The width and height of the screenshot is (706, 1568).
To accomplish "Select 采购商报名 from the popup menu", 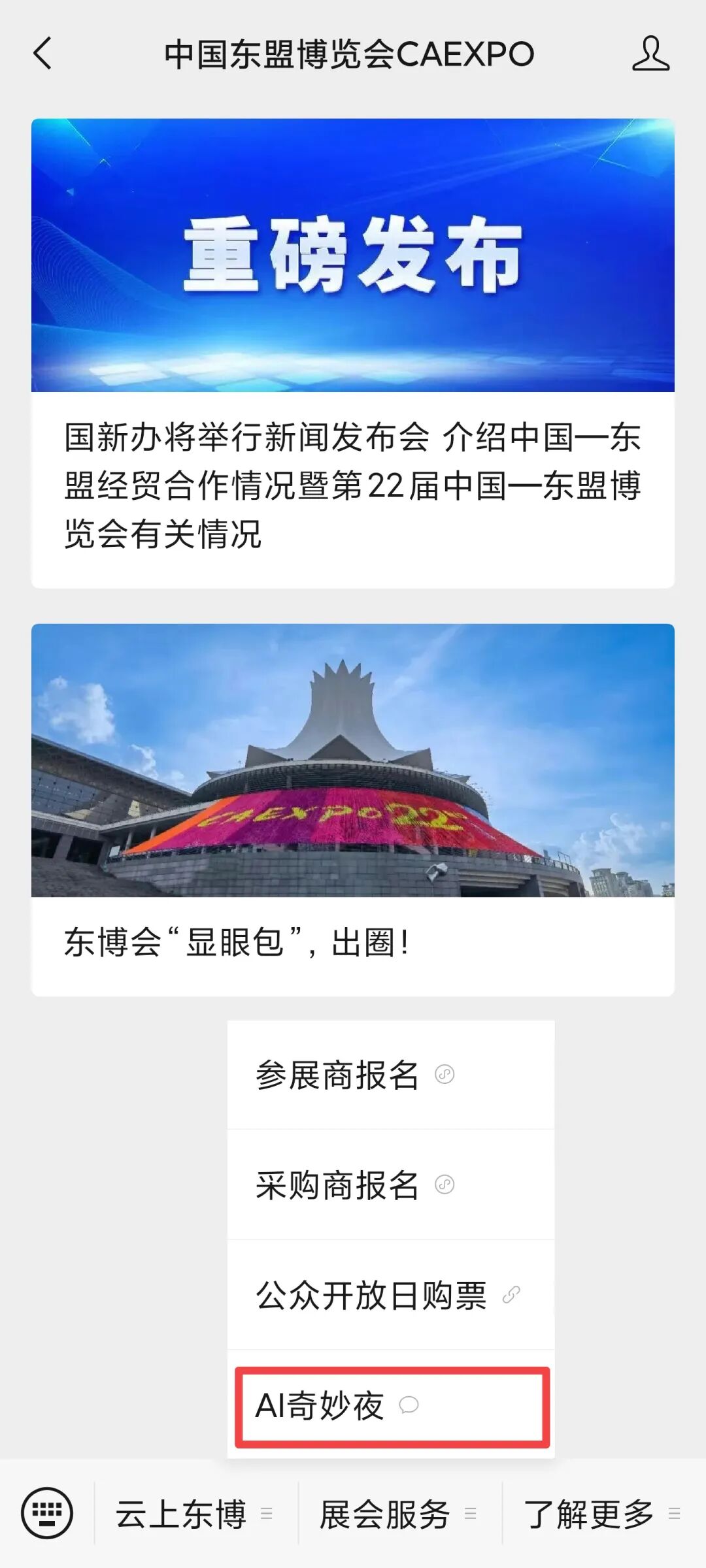I will pyautogui.click(x=391, y=1184).
